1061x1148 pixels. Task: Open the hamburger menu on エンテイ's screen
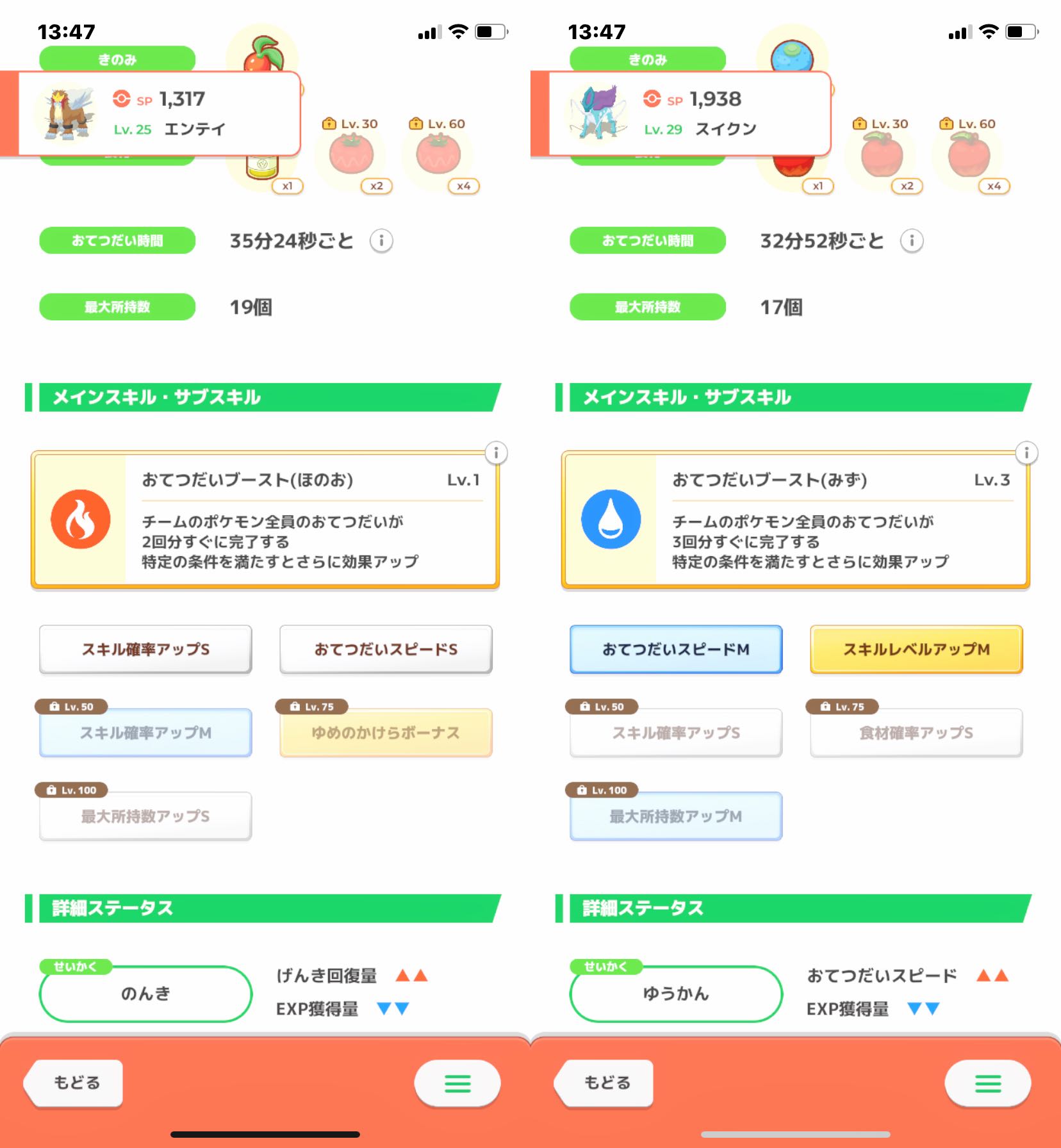coord(457,1083)
